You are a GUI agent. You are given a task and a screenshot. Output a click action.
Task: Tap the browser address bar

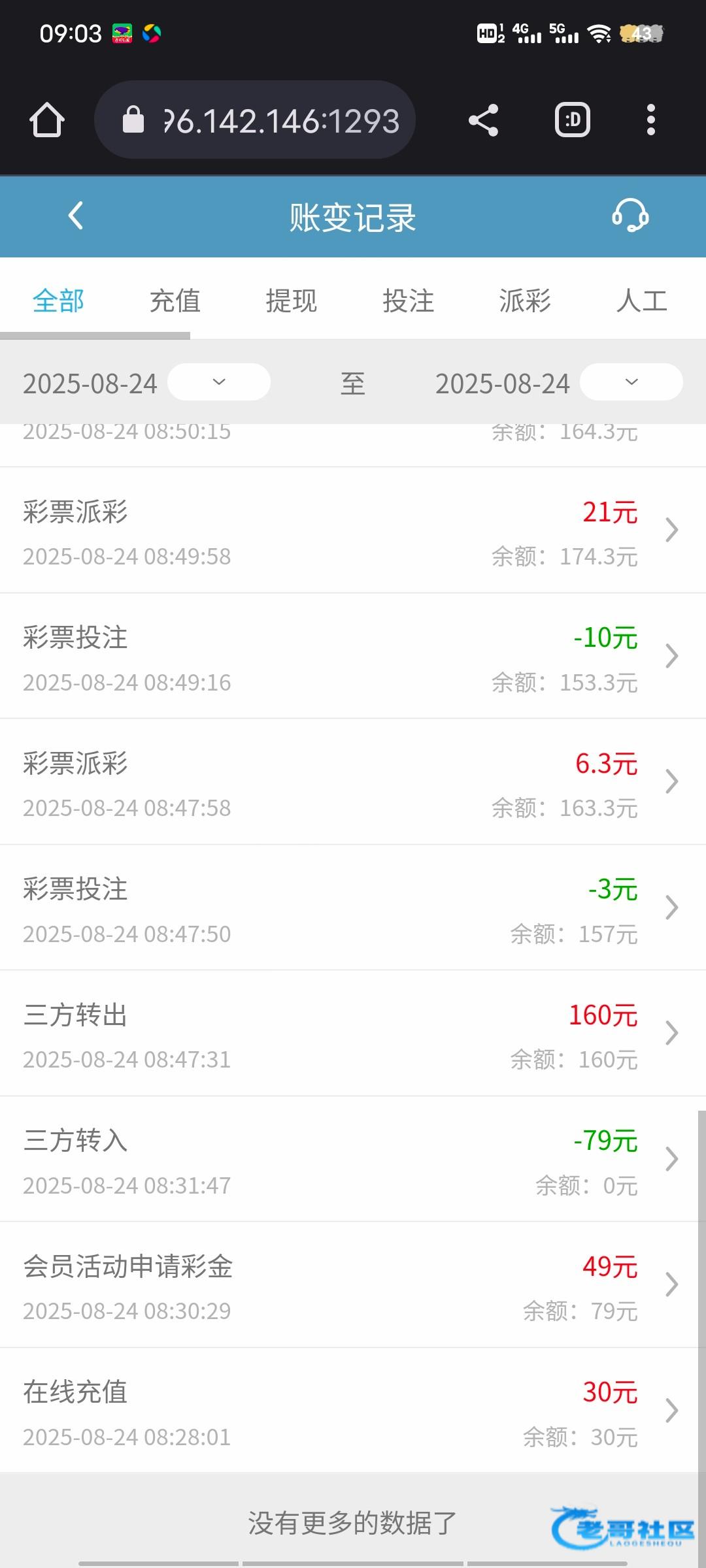255,120
